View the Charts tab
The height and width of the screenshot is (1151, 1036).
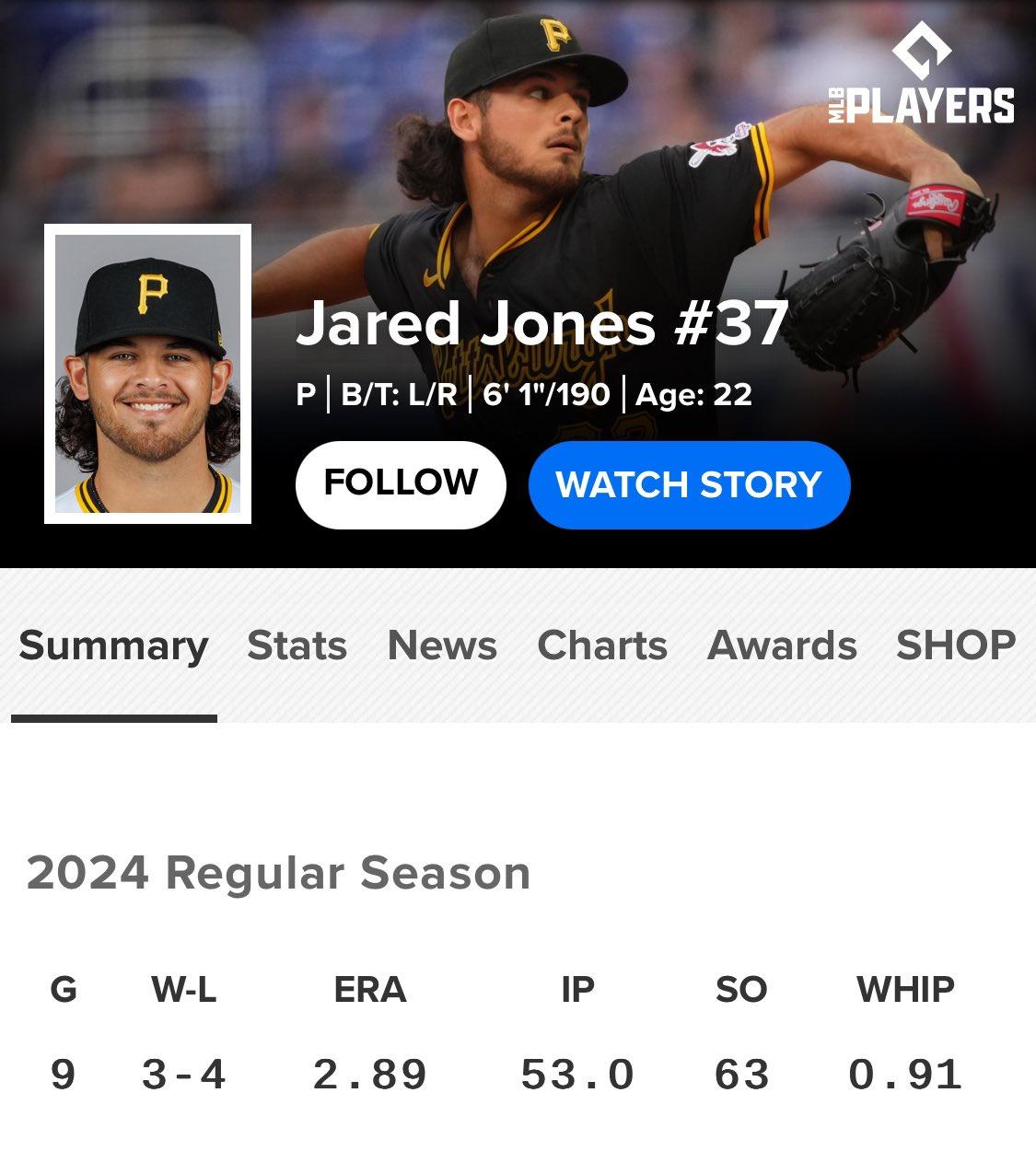602,645
